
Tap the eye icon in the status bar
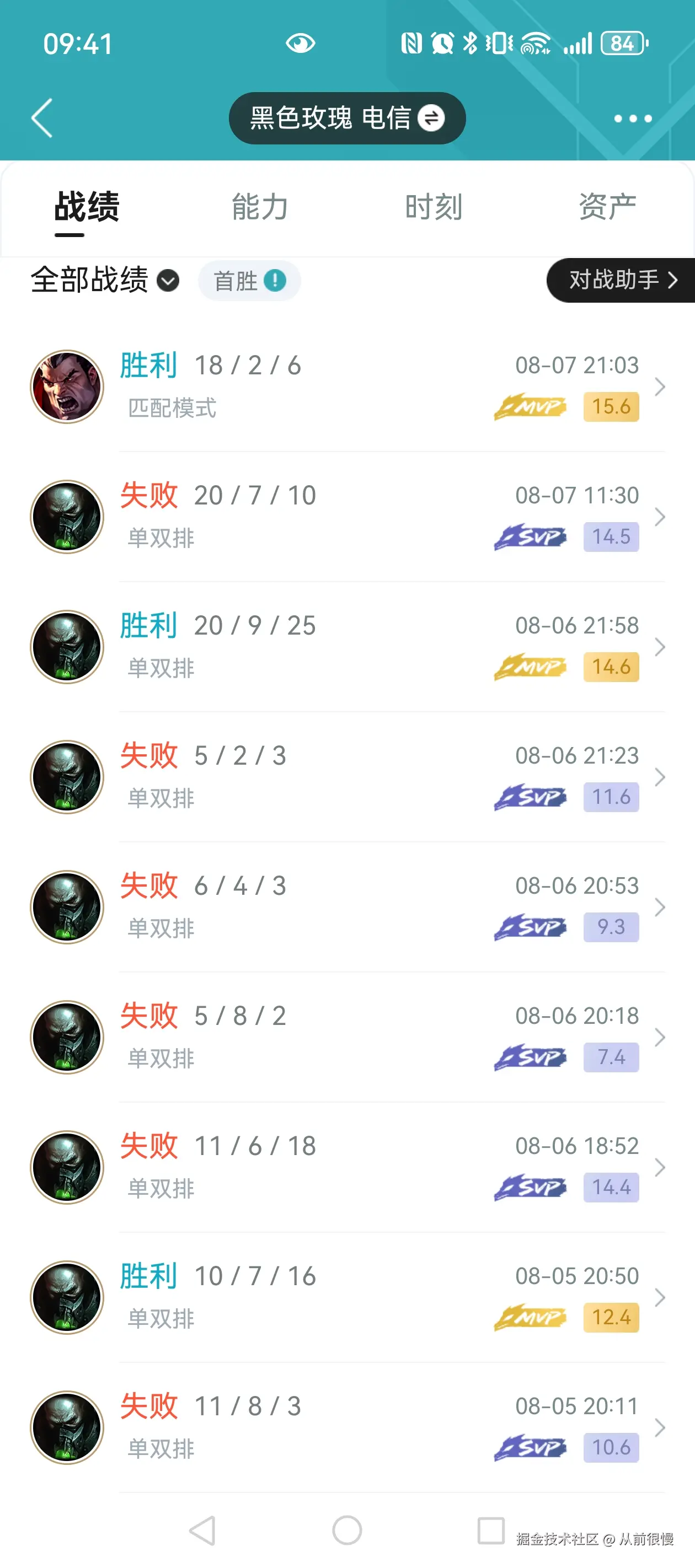click(x=299, y=42)
